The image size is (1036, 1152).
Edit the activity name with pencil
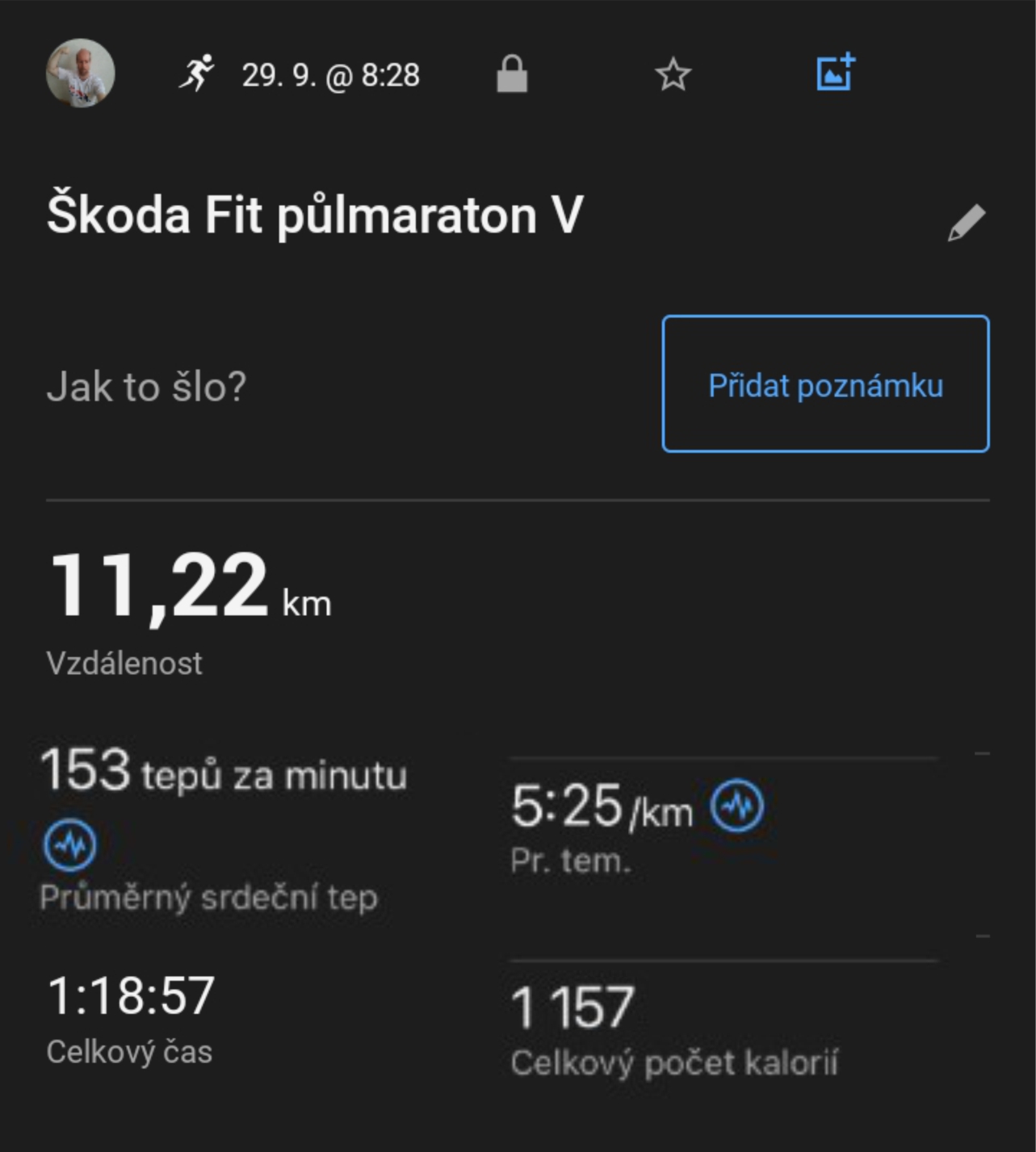(967, 223)
